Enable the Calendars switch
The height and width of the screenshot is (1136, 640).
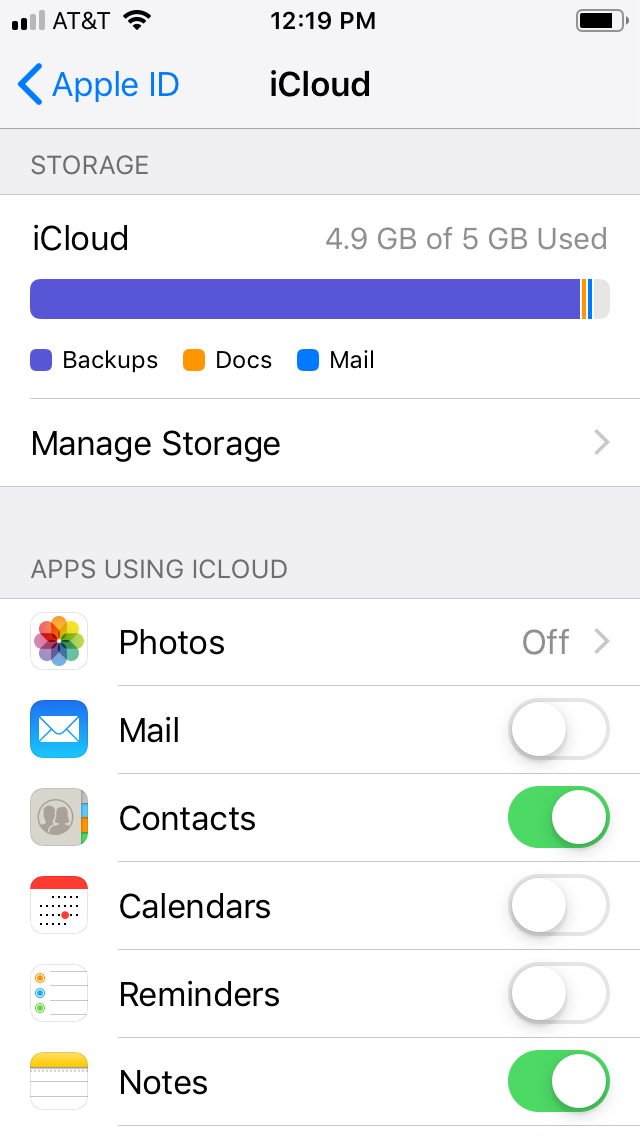tap(558, 906)
